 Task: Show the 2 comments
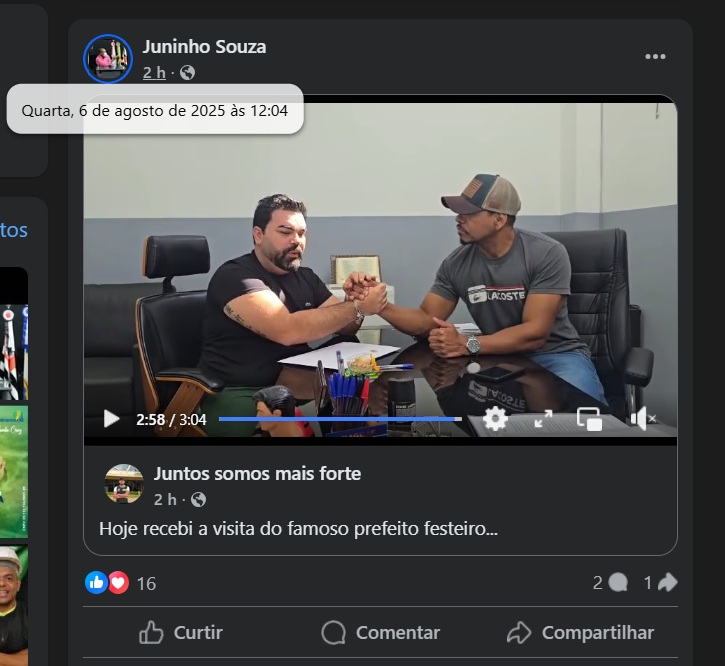tap(609, 582)
